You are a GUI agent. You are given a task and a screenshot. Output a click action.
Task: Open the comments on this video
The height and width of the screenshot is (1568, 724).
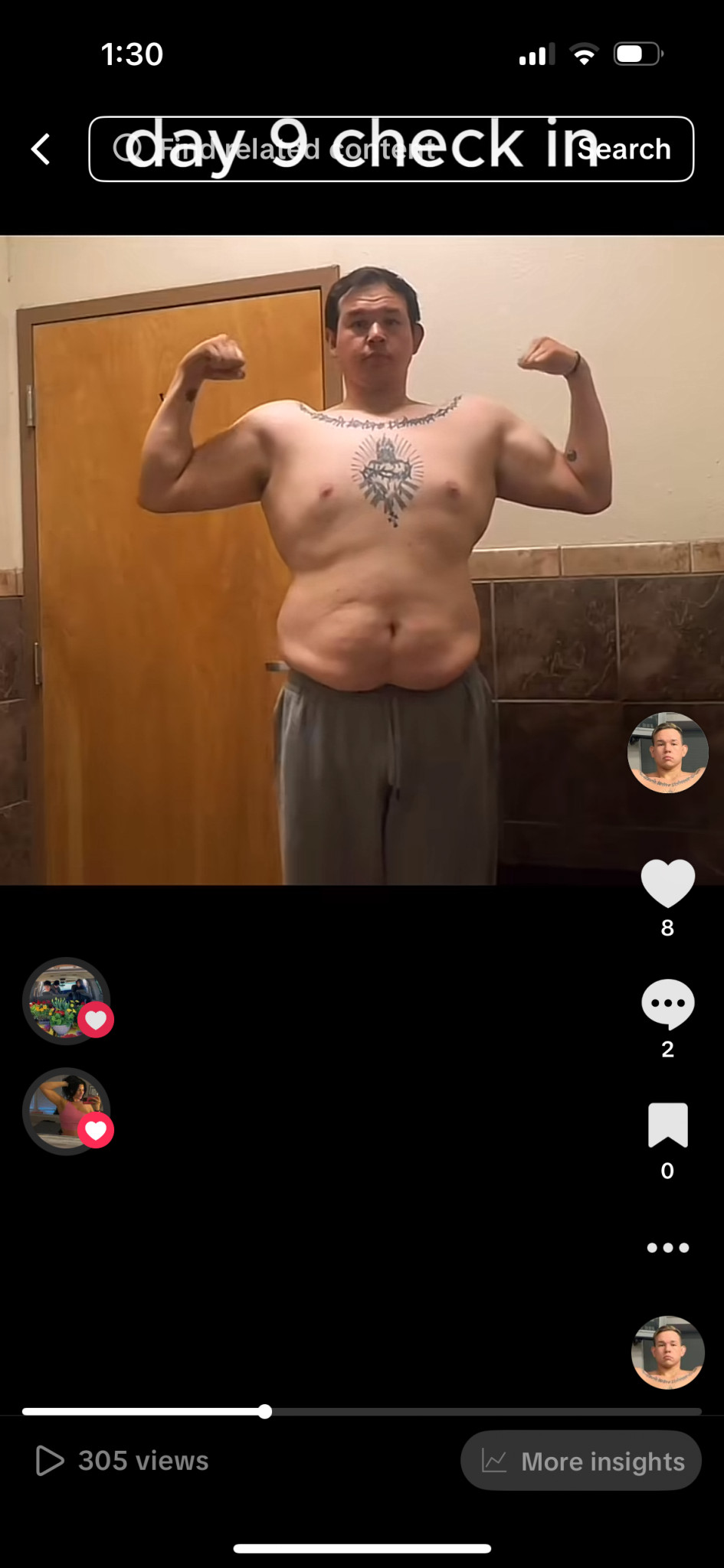(667, 1004)
